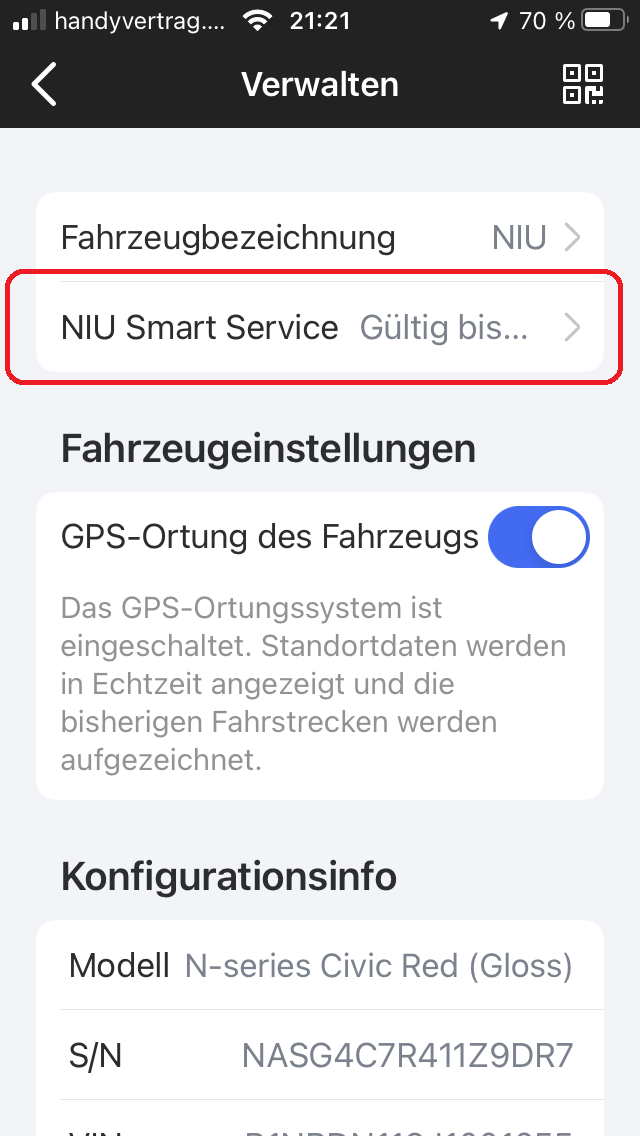Open the Fahrzeugbezeichnung row

pos(320,238)
